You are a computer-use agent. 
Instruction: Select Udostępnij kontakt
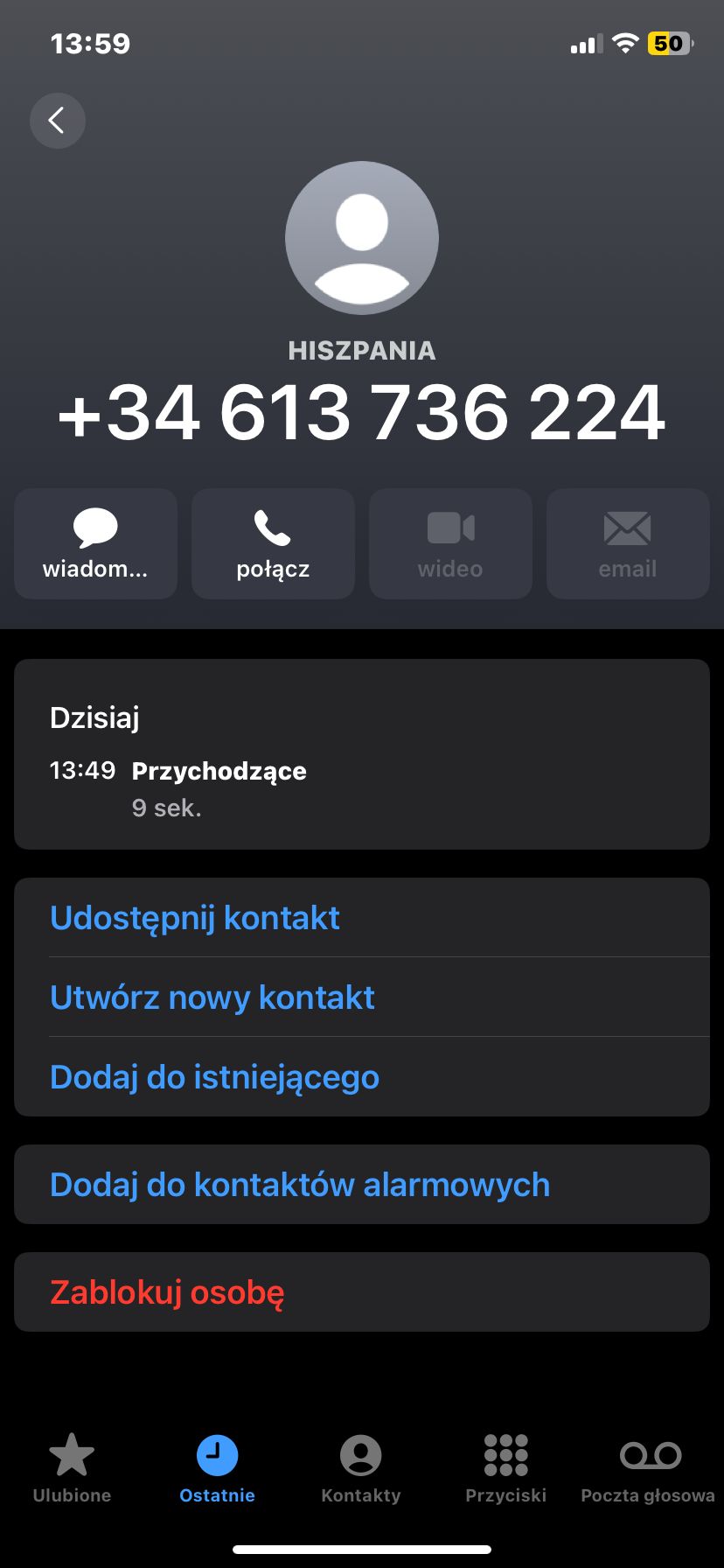click(x=194, y=917)
